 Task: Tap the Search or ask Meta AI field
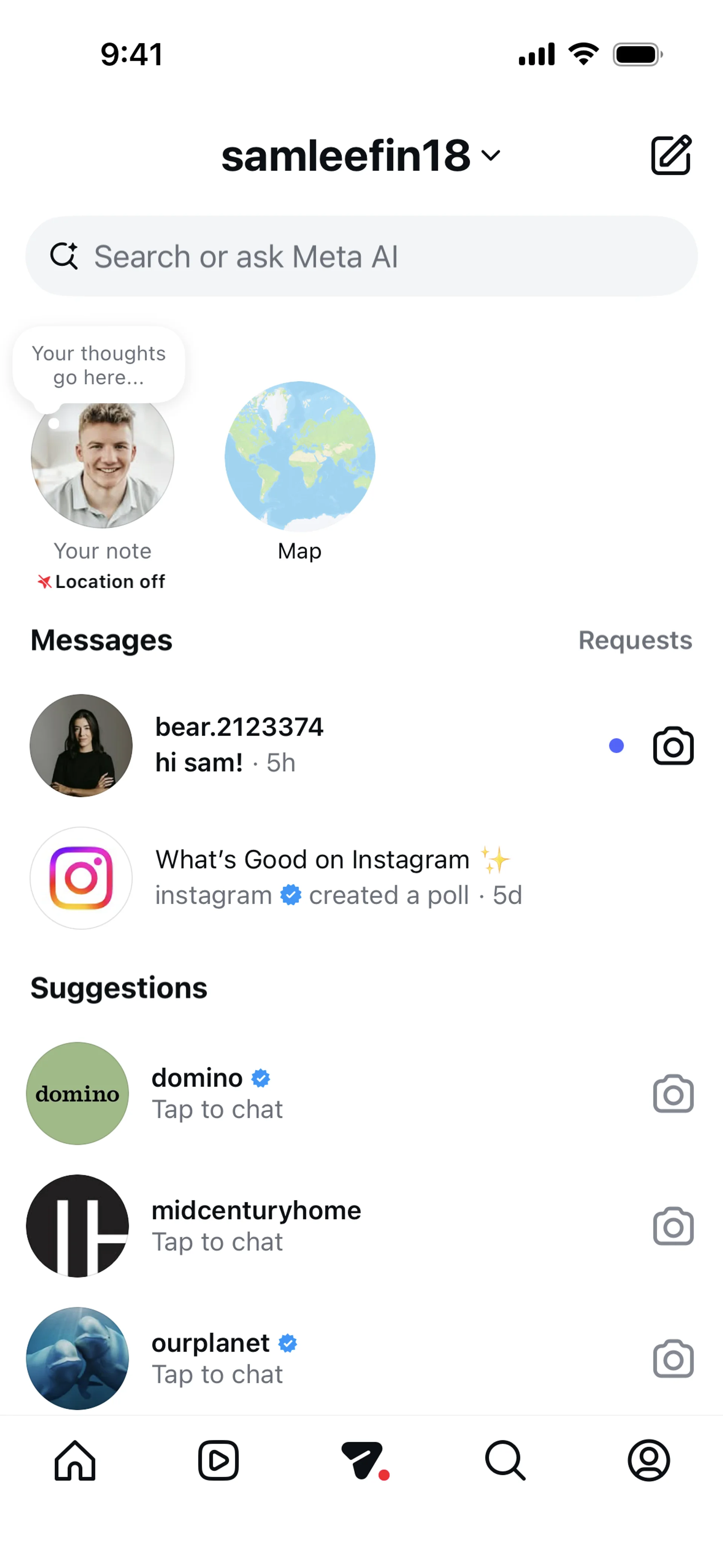coord(361,256)
